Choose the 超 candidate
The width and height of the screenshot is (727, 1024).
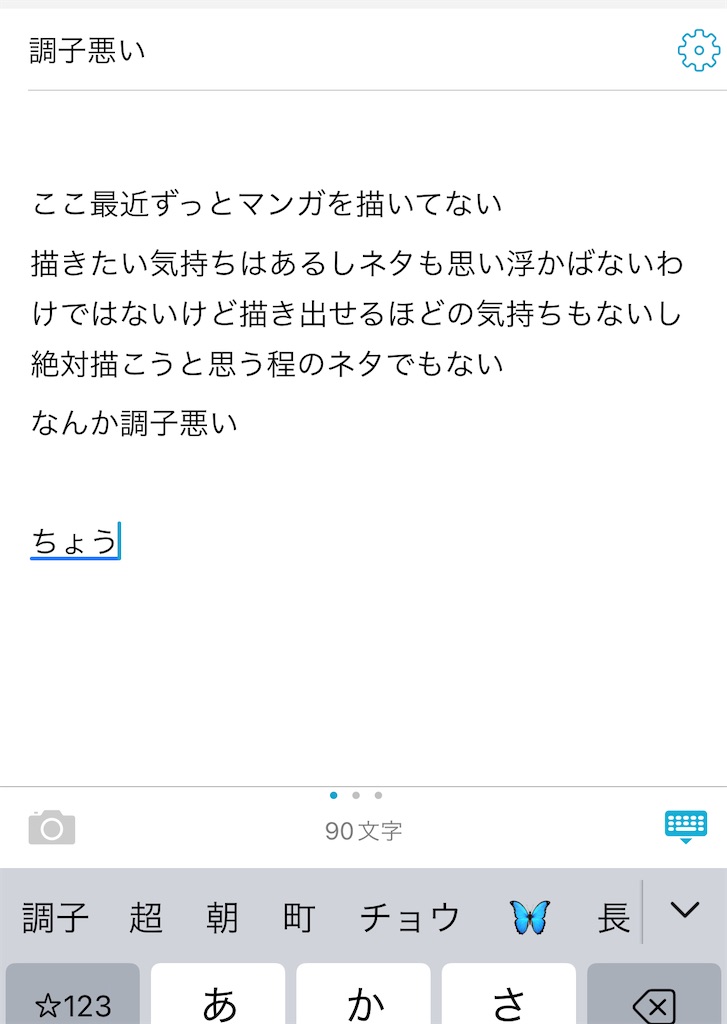[x=146, y=916]
